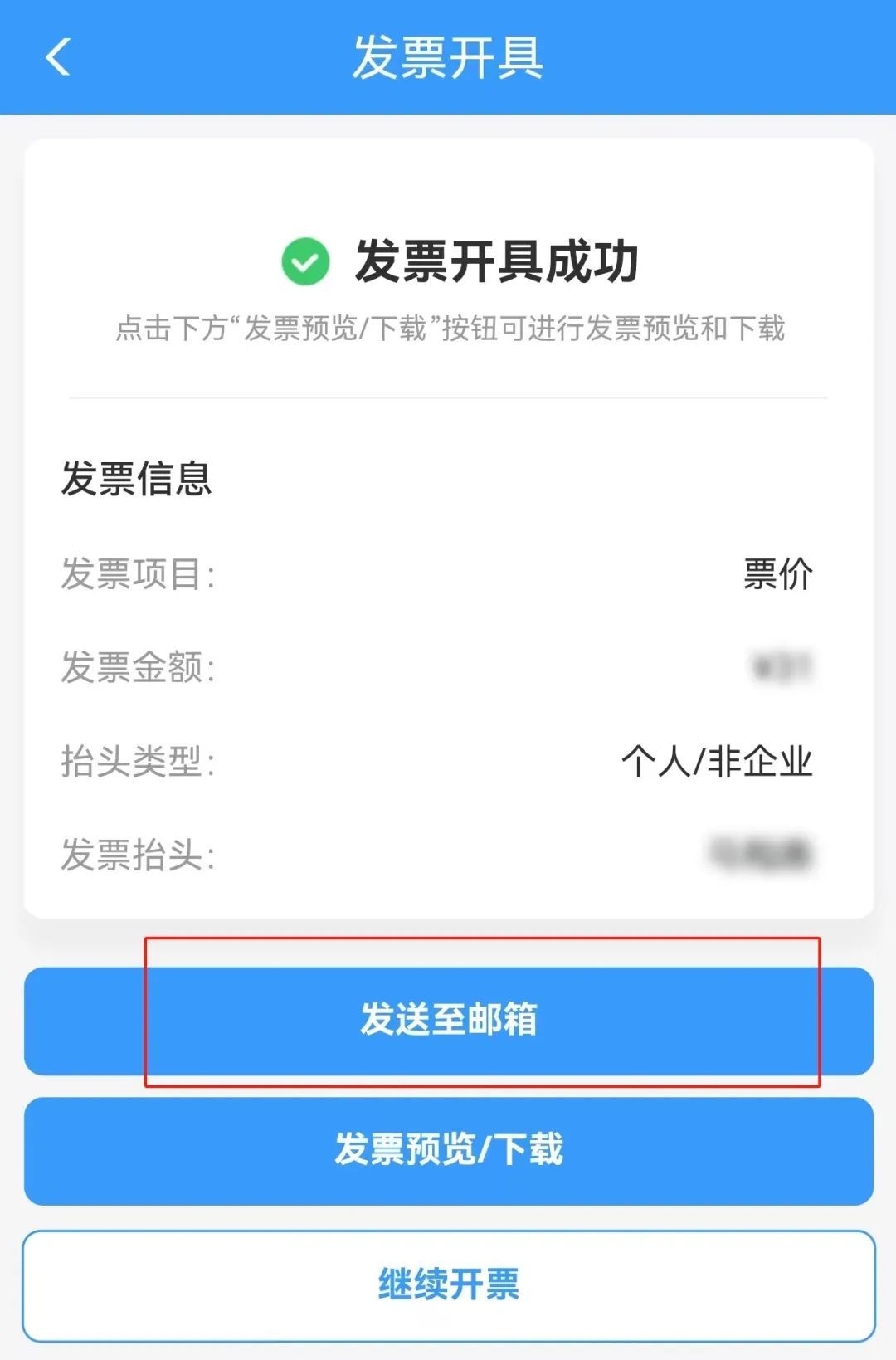Go back using the top-left arrow
896x1360 pixels.
[x=58, y=57]
